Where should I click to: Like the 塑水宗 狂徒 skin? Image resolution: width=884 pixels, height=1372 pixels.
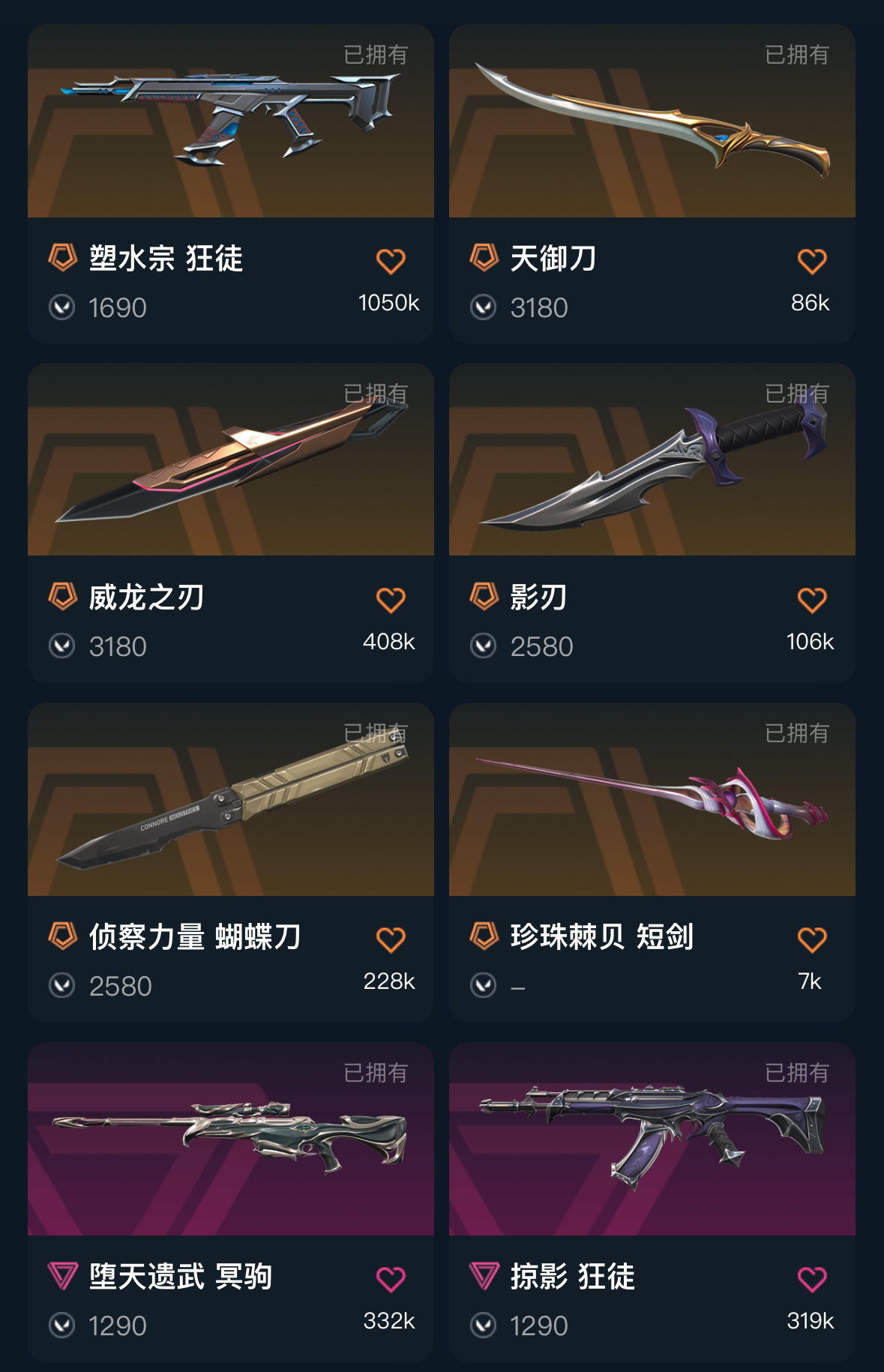coord(391,261)
